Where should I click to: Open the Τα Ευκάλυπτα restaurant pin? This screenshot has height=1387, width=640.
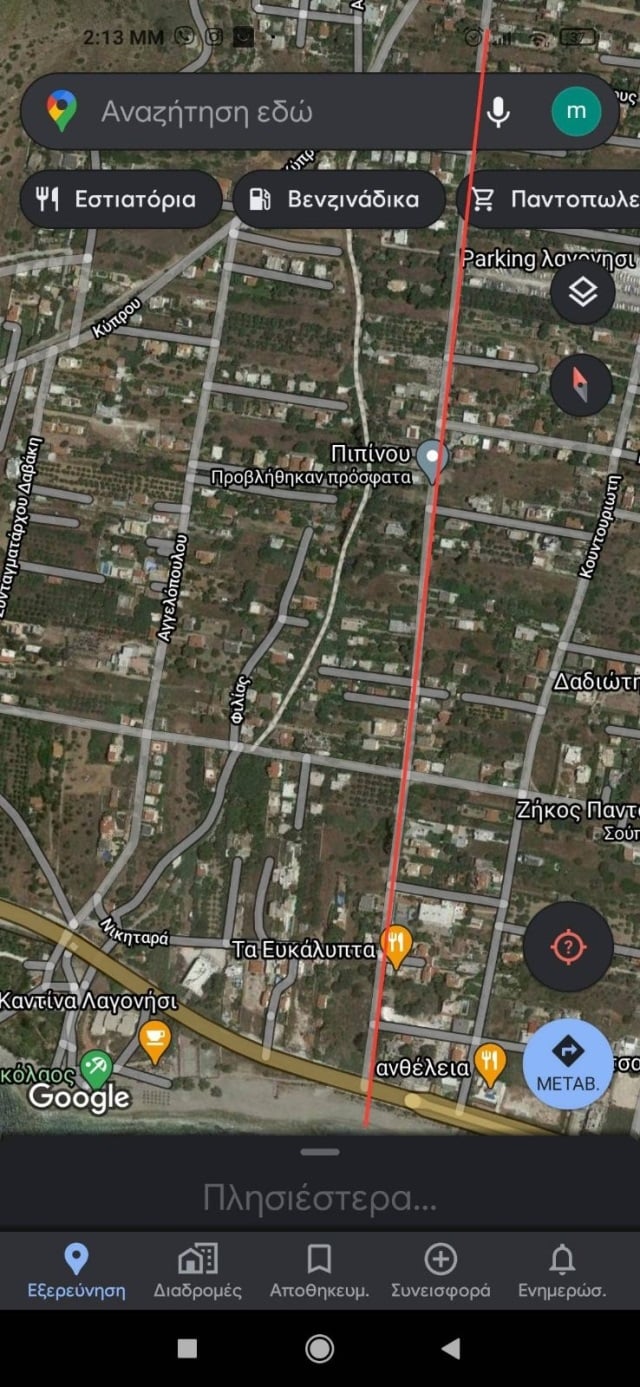pos(397,946)
